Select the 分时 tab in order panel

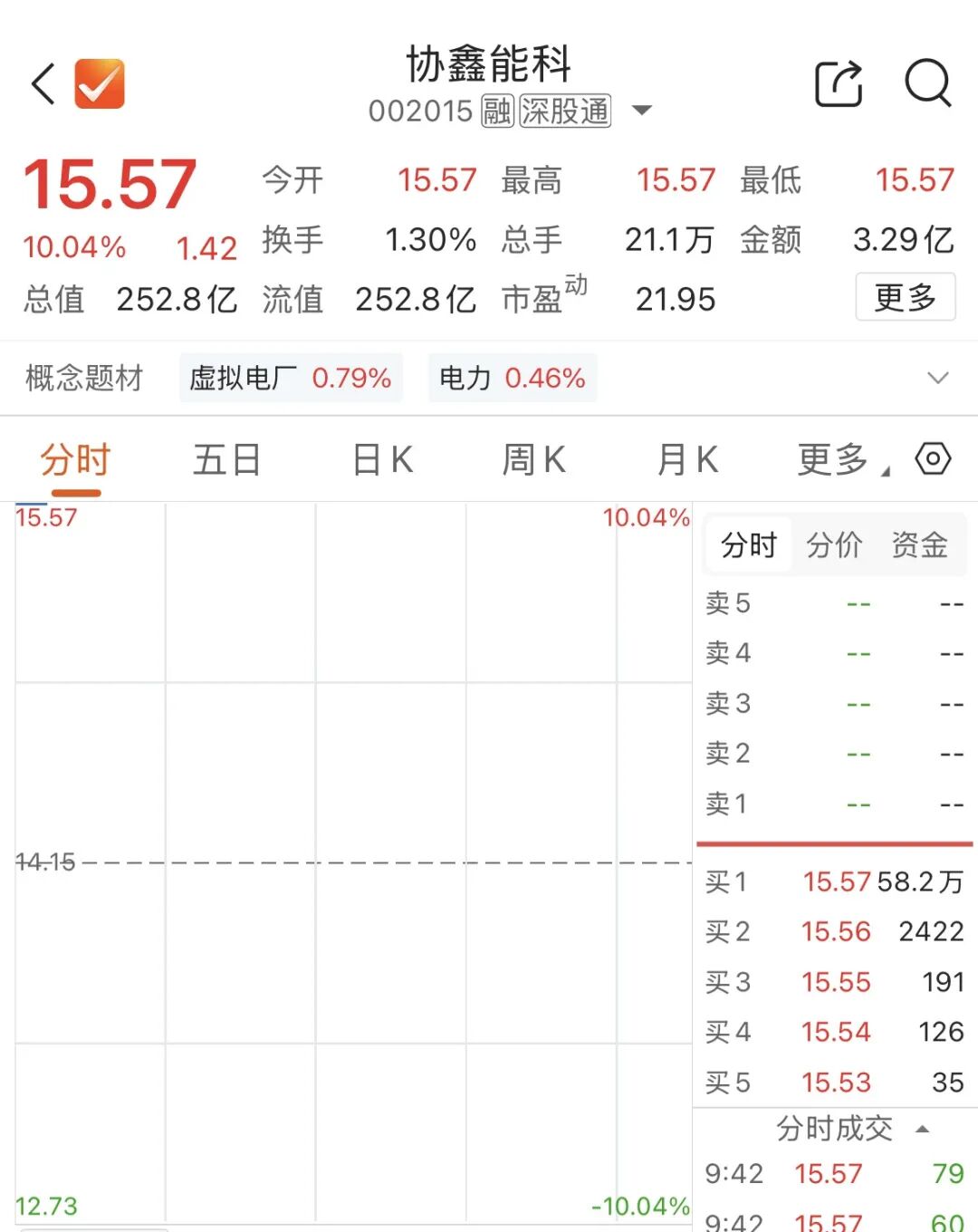point(749,544)
